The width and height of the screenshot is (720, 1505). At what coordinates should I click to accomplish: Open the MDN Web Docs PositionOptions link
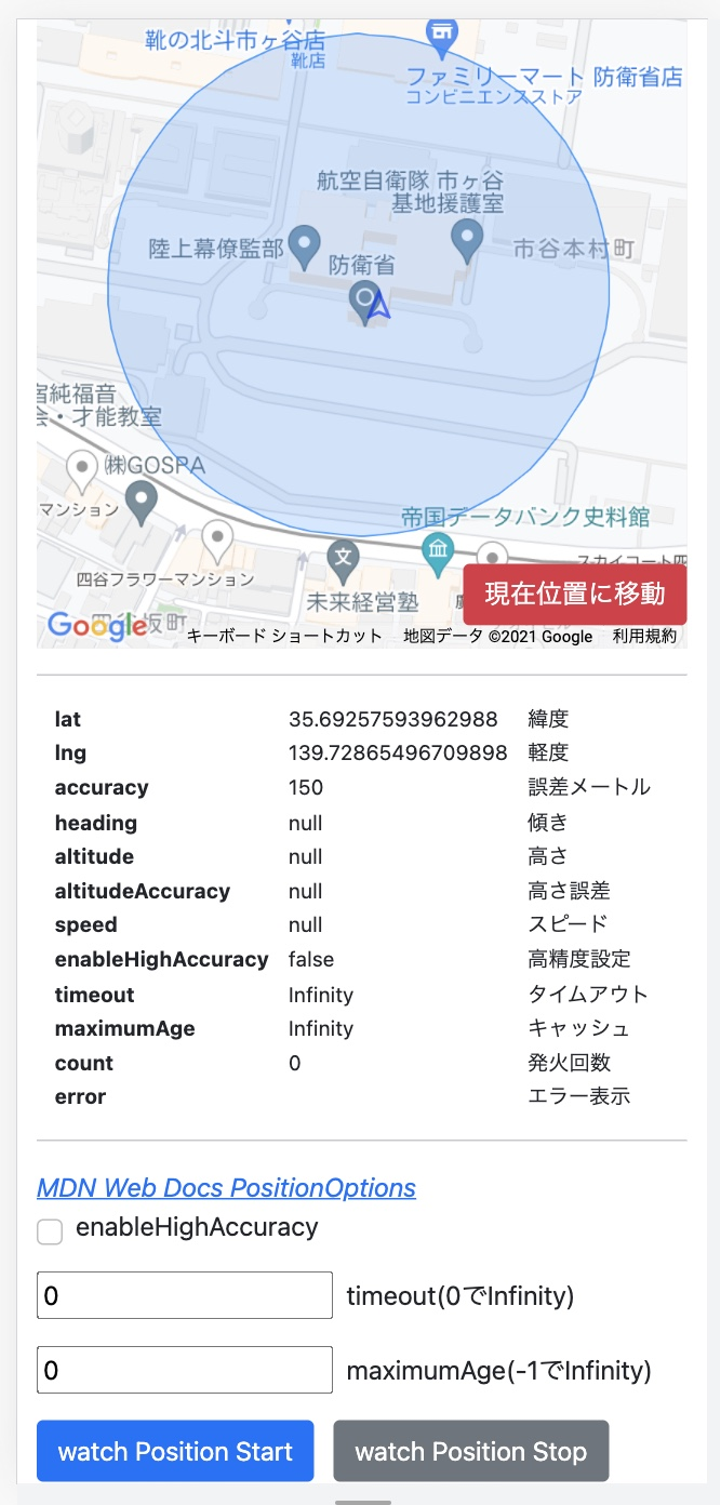click(226, 1187)
